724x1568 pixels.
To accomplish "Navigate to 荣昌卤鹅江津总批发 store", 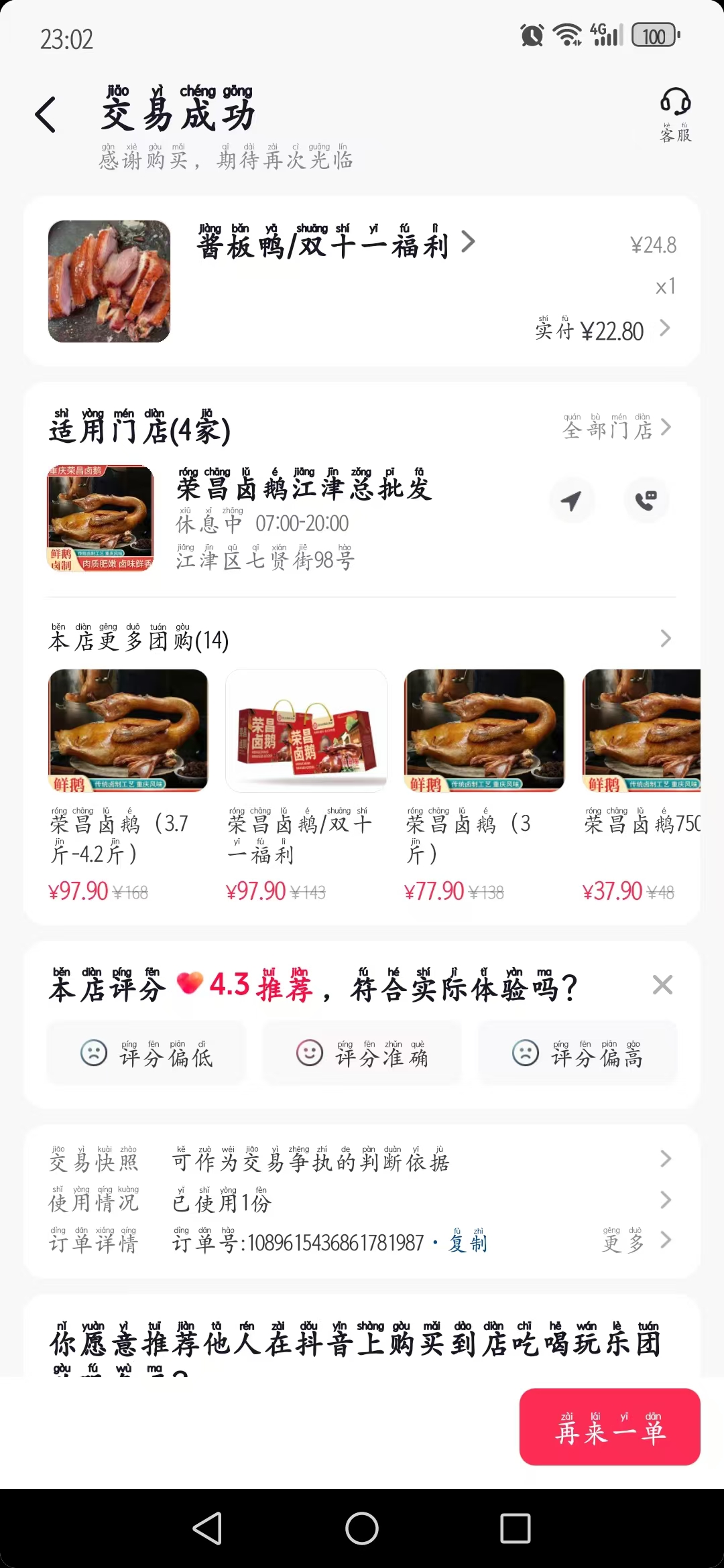I will [571, 500].
